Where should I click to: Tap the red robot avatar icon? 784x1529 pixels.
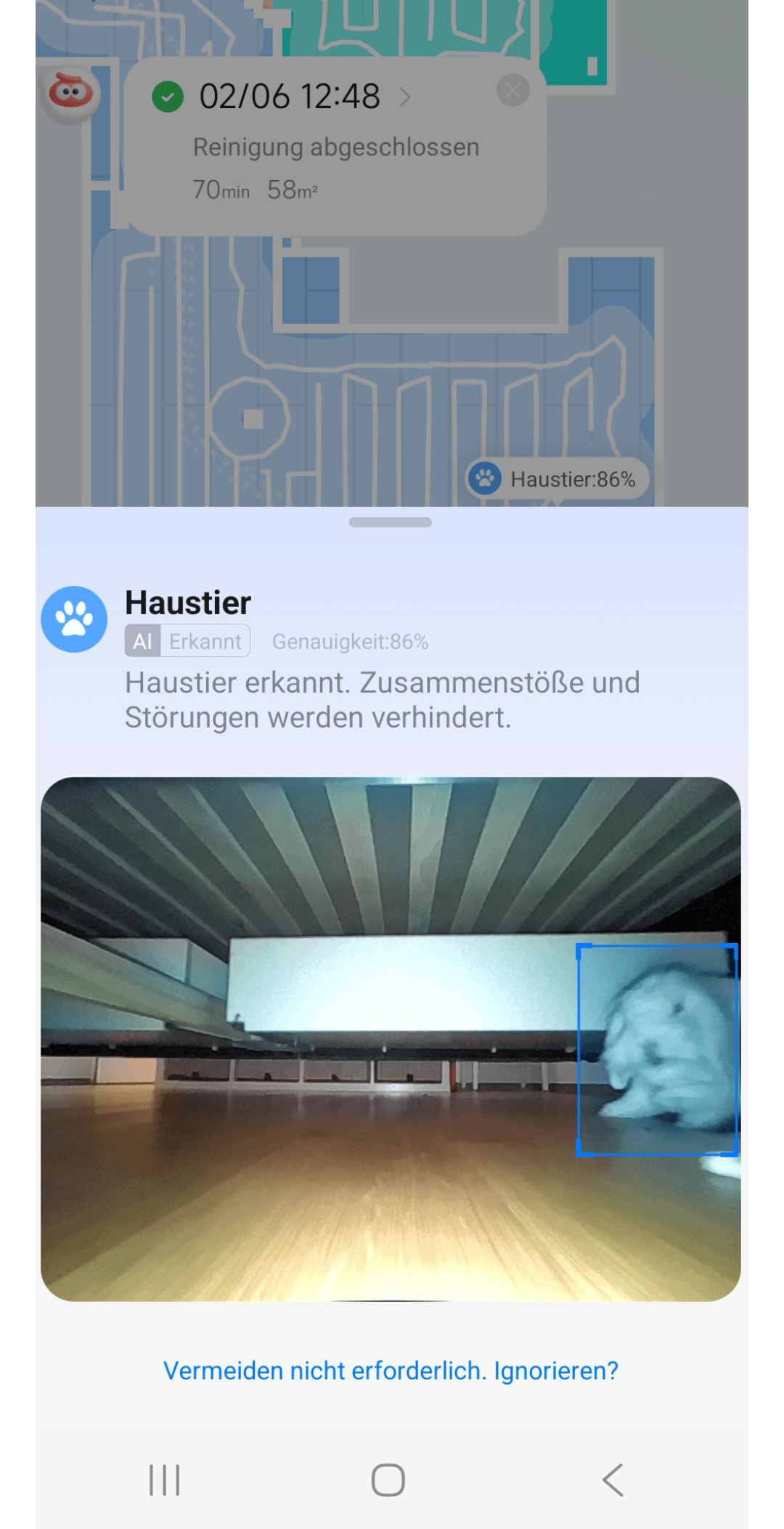tap(70, 94)
